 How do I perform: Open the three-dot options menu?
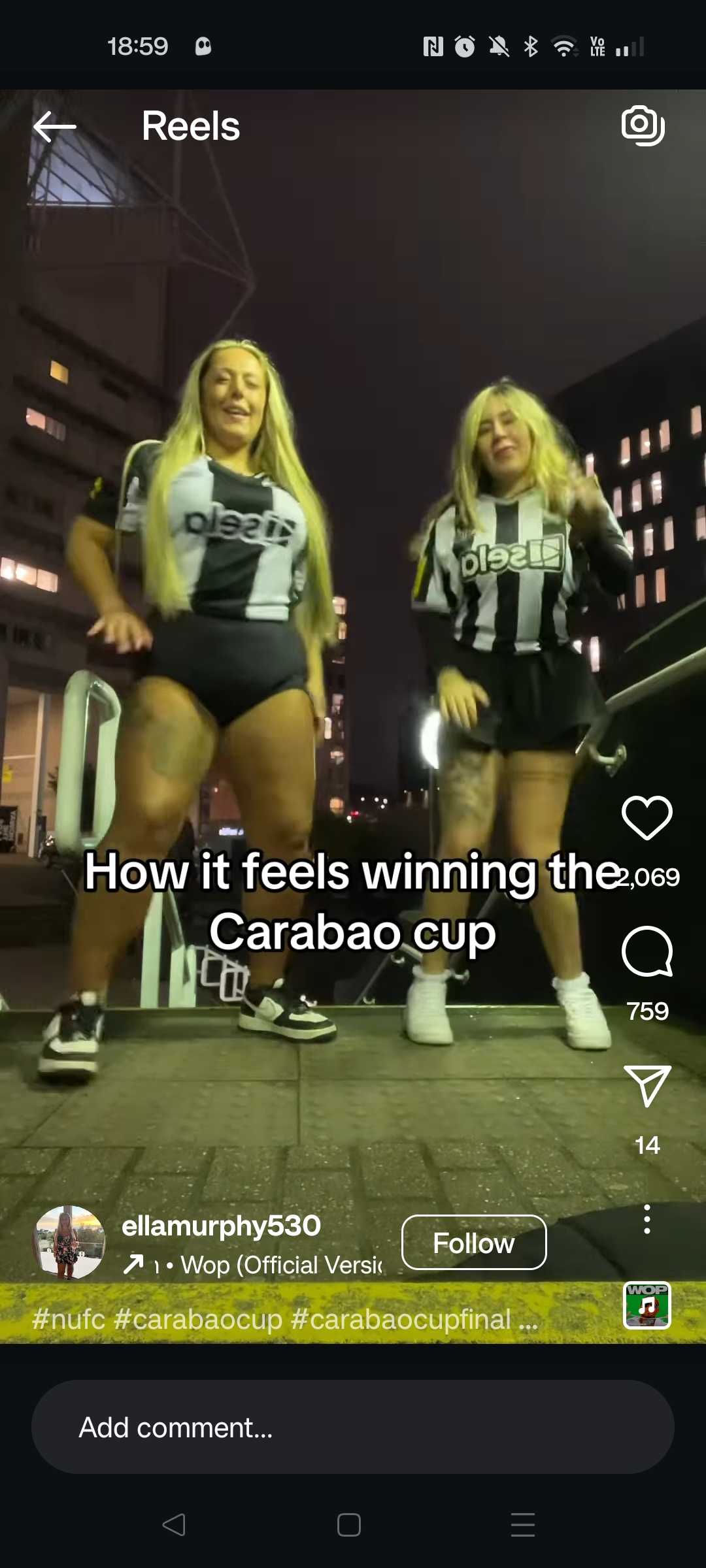click(x=647, y=1219)
